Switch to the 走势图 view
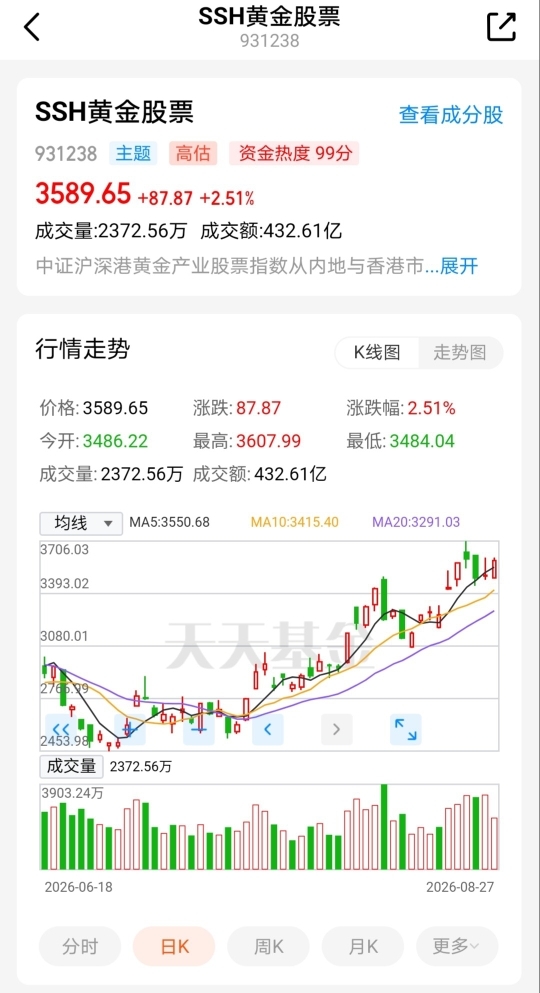The height and width of the screenshot is (993, 540). (x=460, y=352)
